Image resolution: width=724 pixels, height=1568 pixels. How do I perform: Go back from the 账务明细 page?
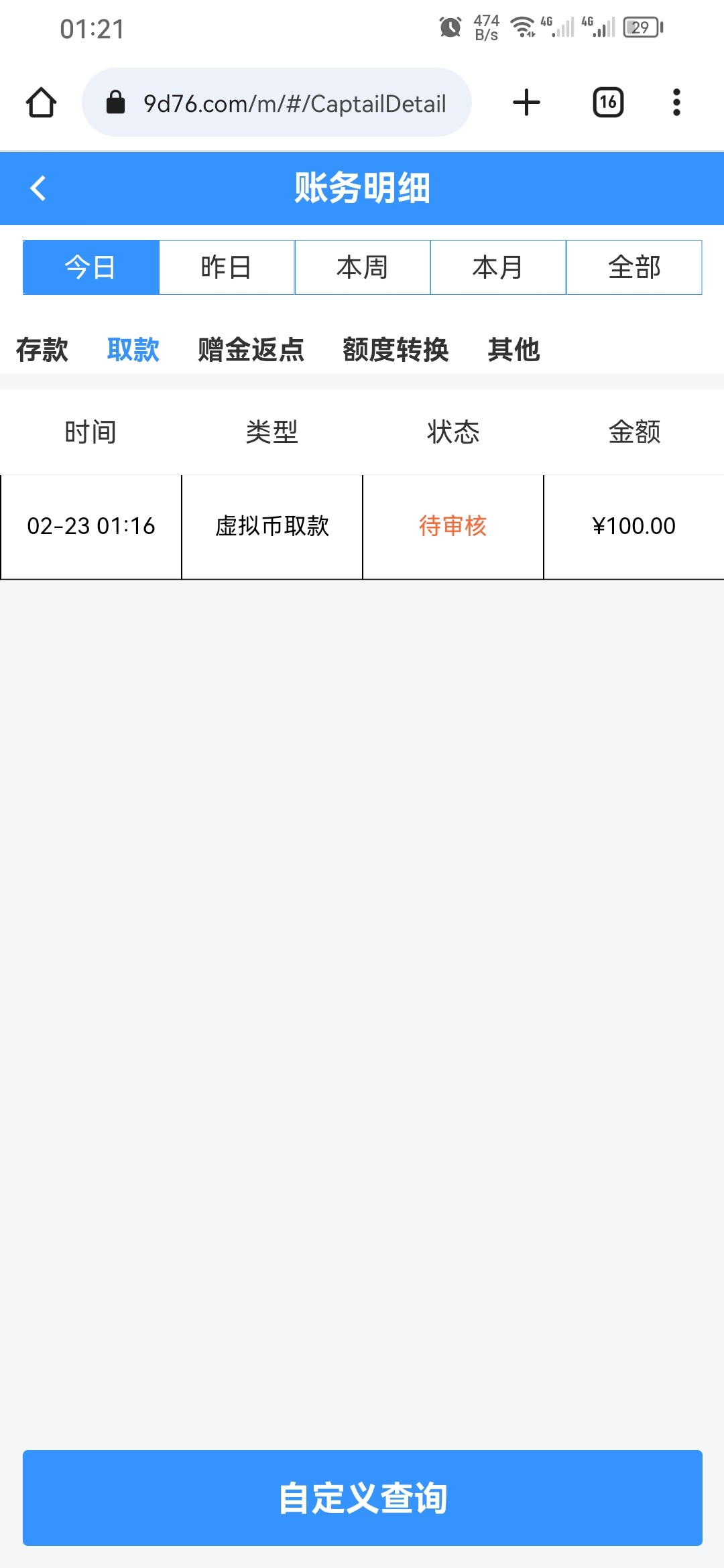point(38,188)
